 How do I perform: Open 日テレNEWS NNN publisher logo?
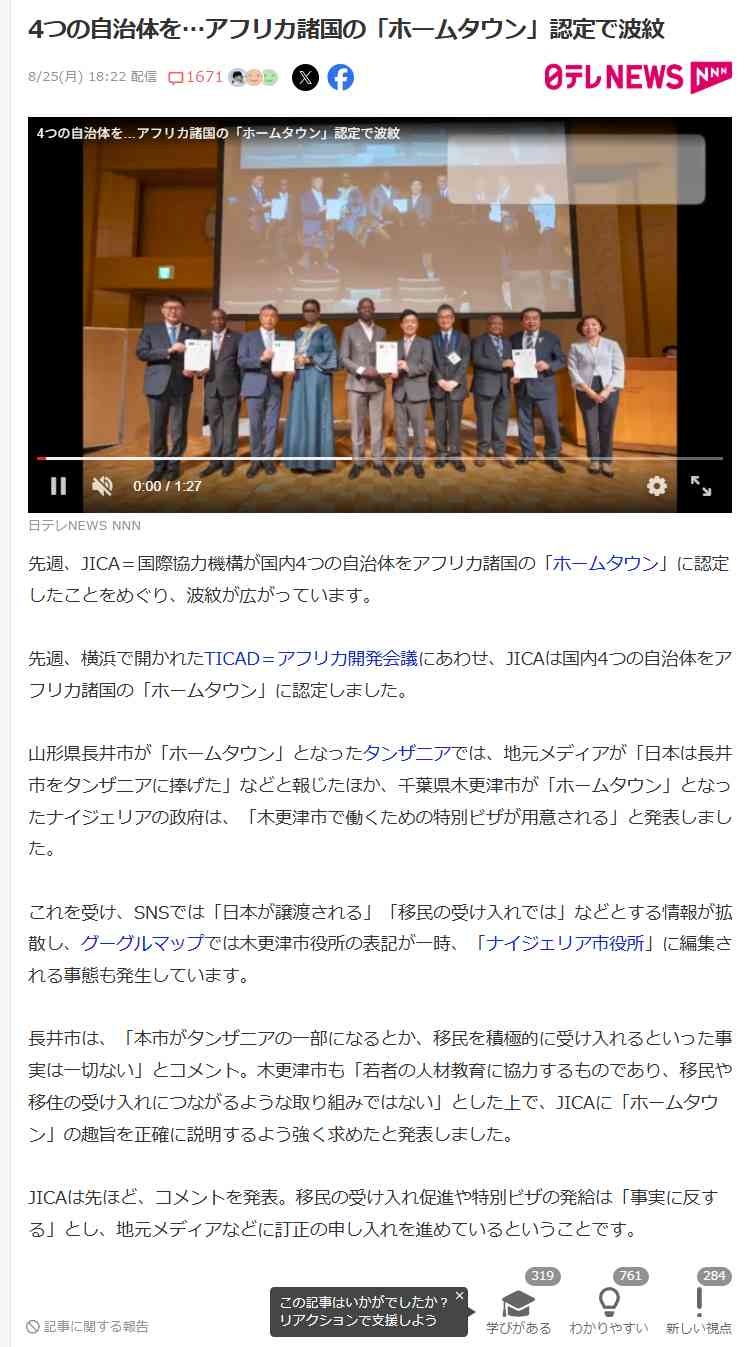click(x=637, y=77)
